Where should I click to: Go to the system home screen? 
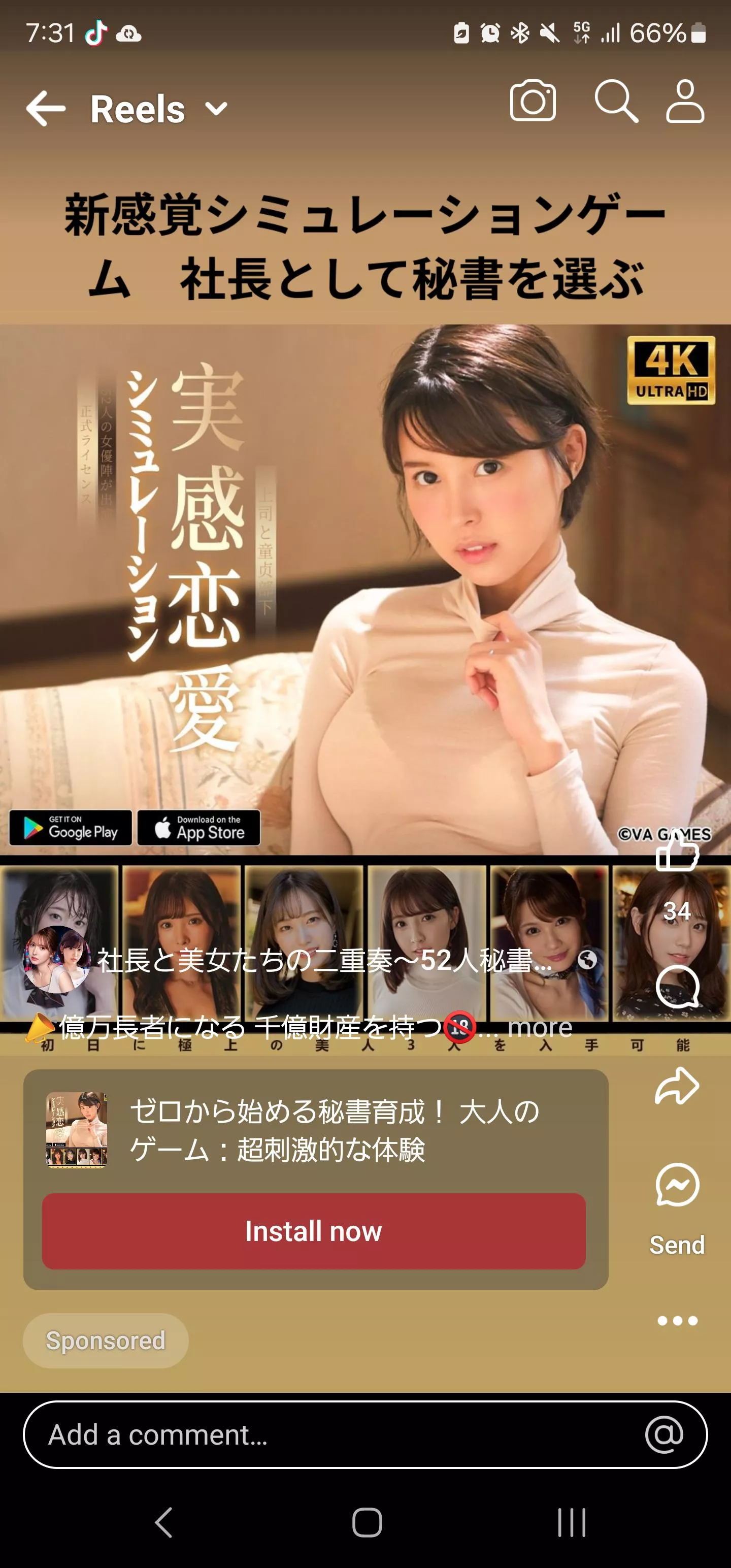(367, 1522)
